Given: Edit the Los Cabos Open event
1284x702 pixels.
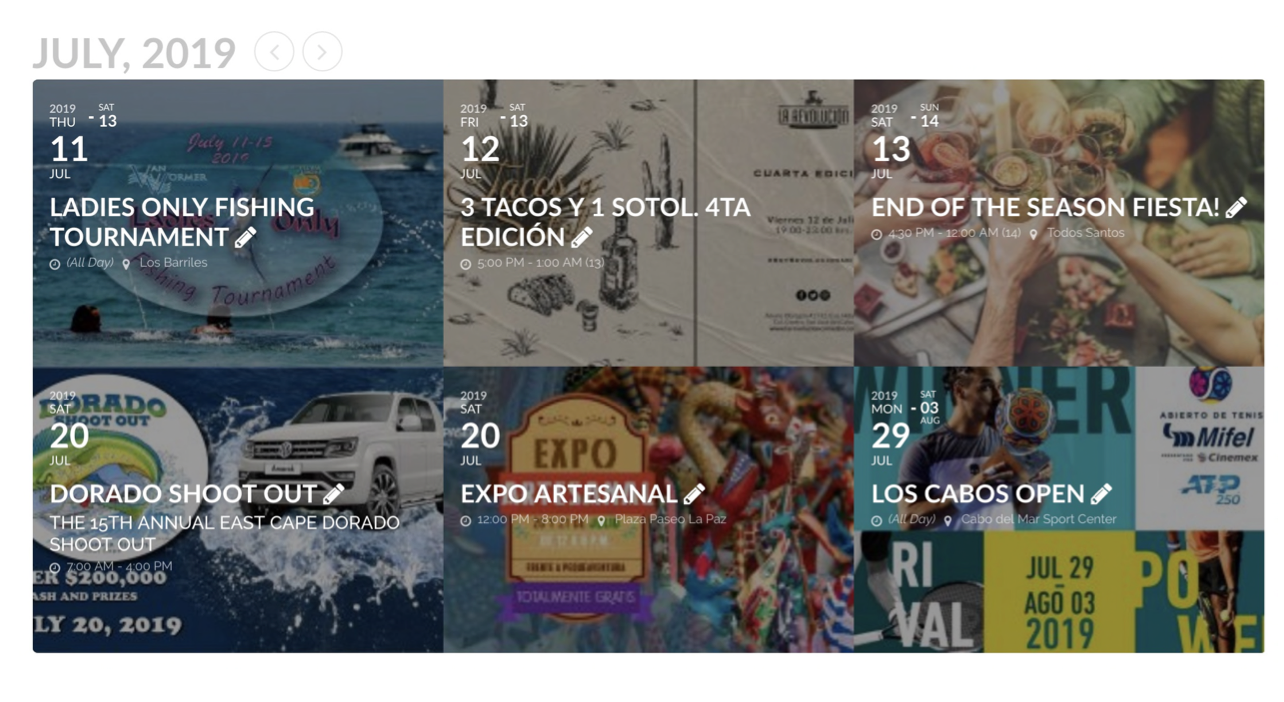Looking at the screenshot, I should point(1101,494).
